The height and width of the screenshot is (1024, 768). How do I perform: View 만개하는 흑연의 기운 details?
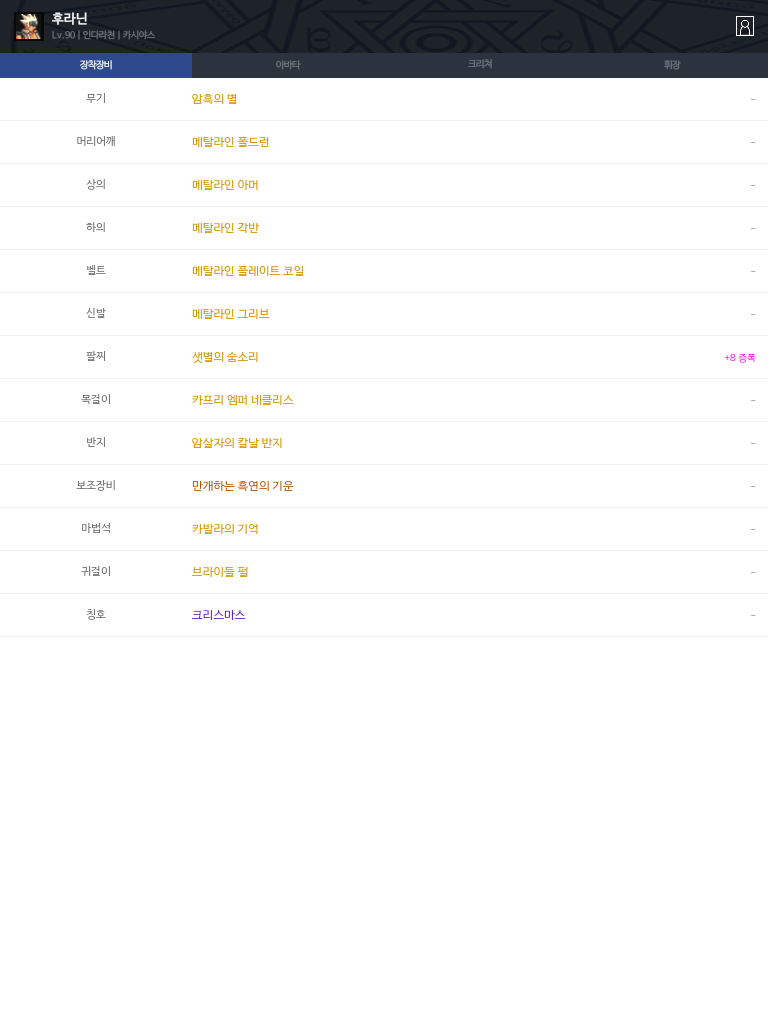[x=243, y=486]
